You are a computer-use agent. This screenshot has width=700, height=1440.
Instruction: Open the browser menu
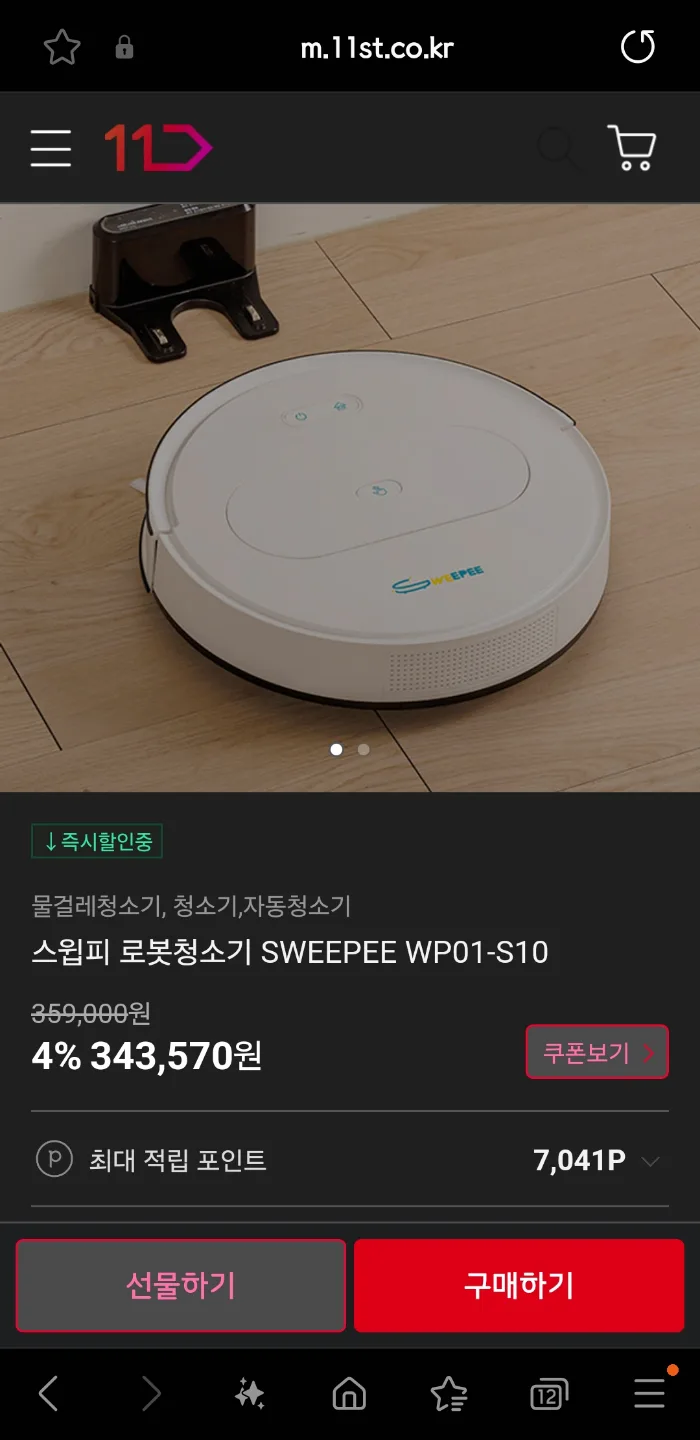click(649, 1393)
